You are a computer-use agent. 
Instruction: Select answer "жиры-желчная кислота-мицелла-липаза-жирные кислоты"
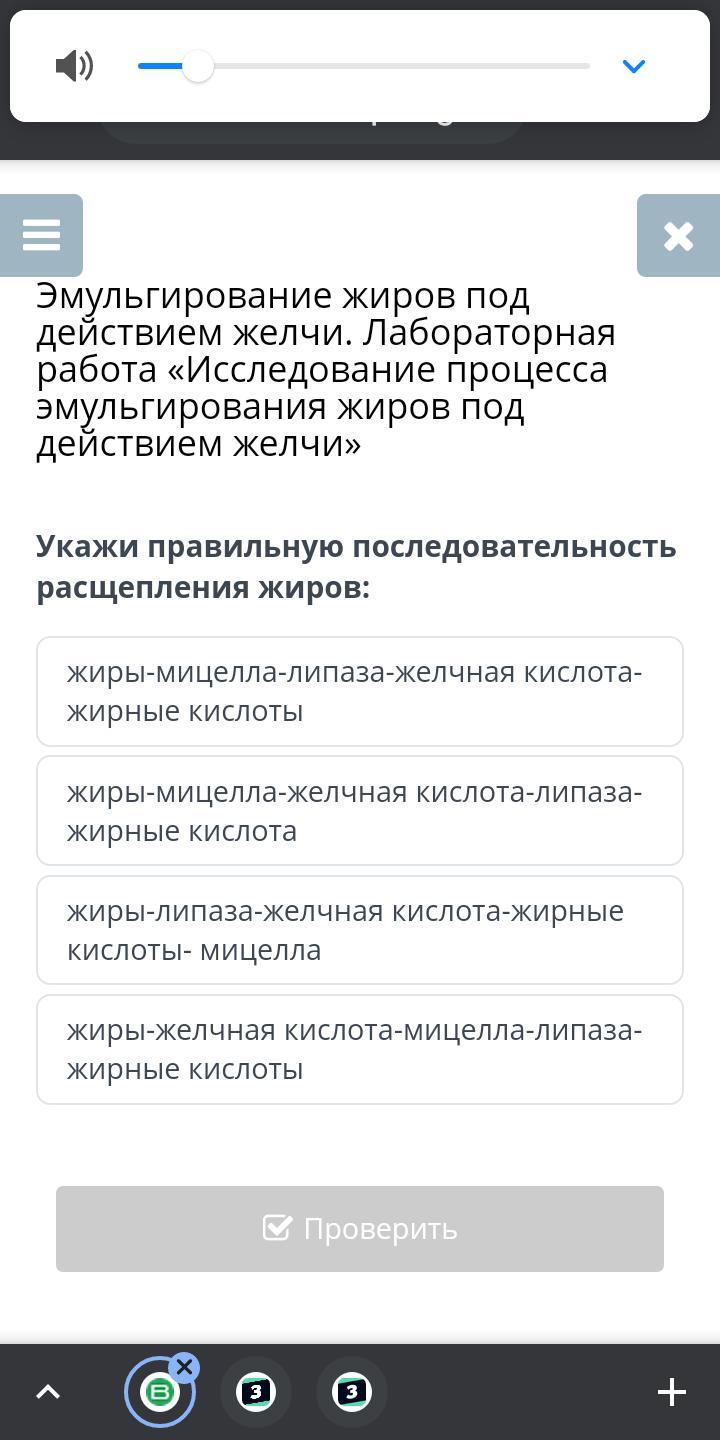tap(360, 1049)
